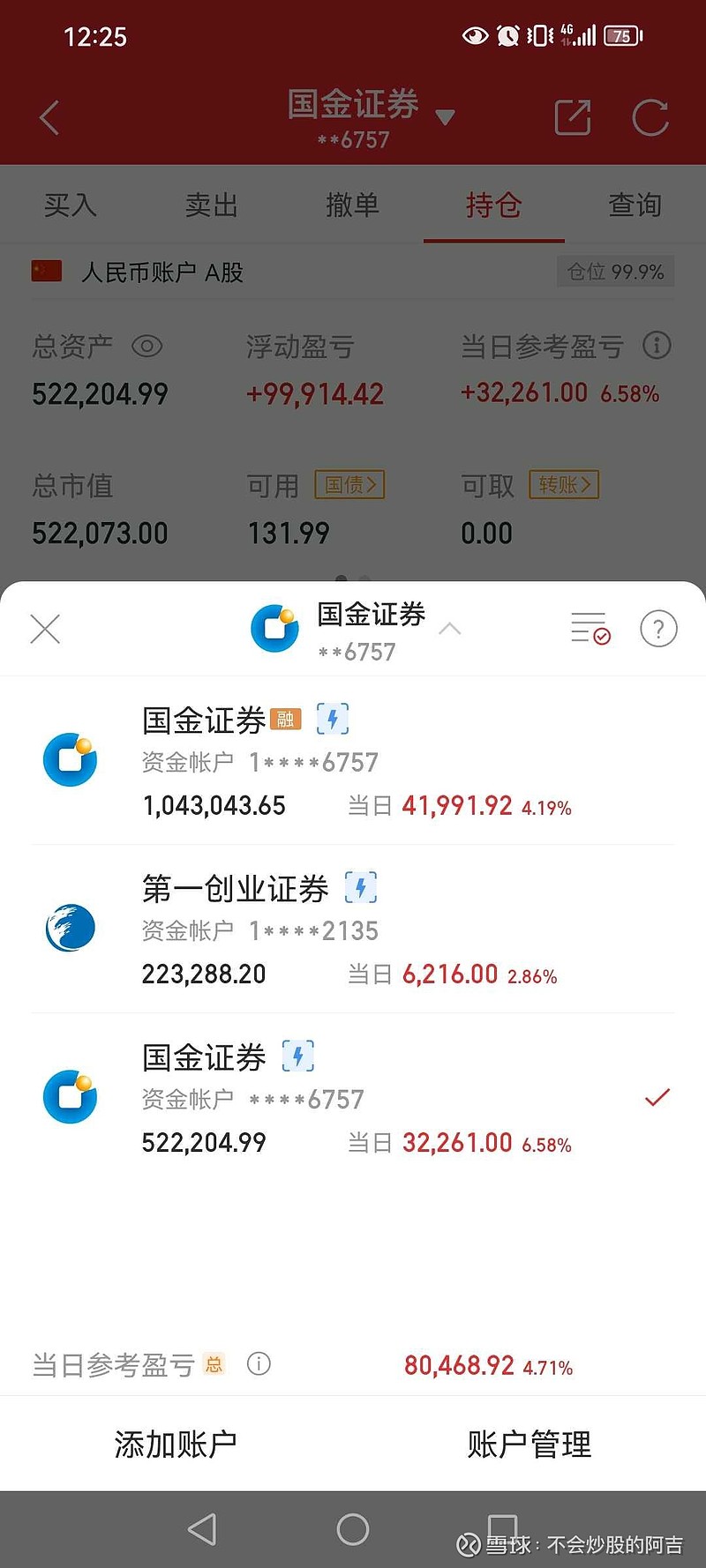Open 账户管理 account management
The image size is (706, 1568).
click(529, 1445)
